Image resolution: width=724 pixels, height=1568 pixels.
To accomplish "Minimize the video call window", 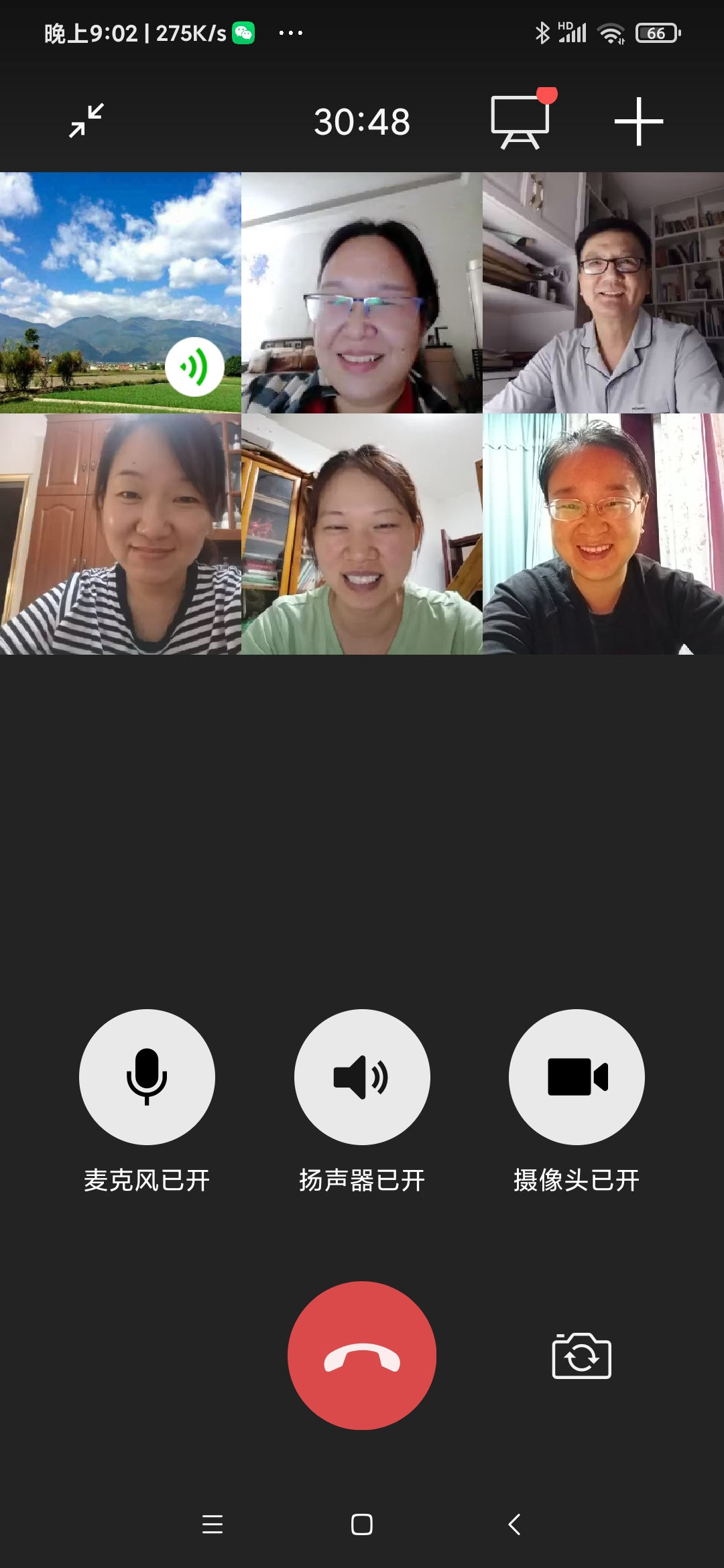I will coord(86,121).
